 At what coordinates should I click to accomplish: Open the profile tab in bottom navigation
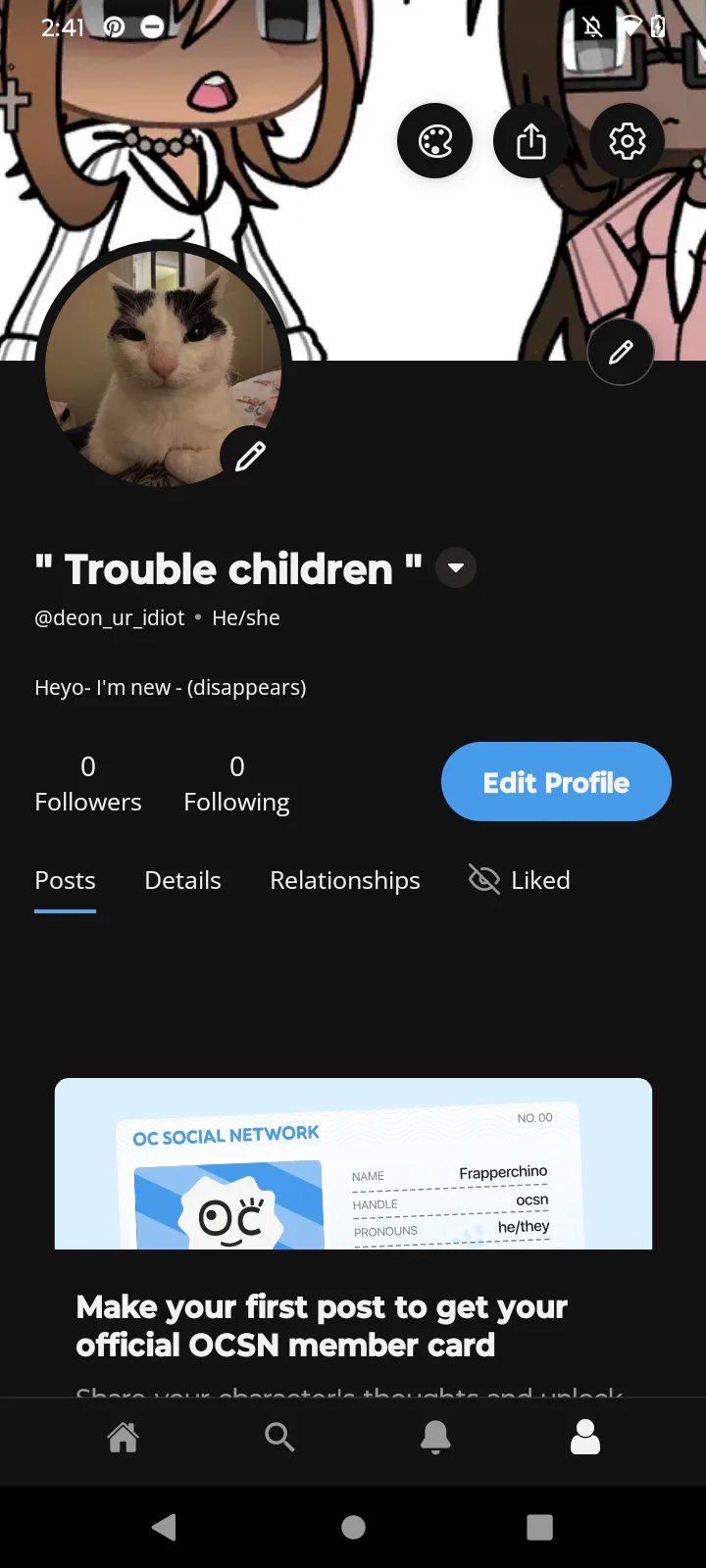(585, 1438)
